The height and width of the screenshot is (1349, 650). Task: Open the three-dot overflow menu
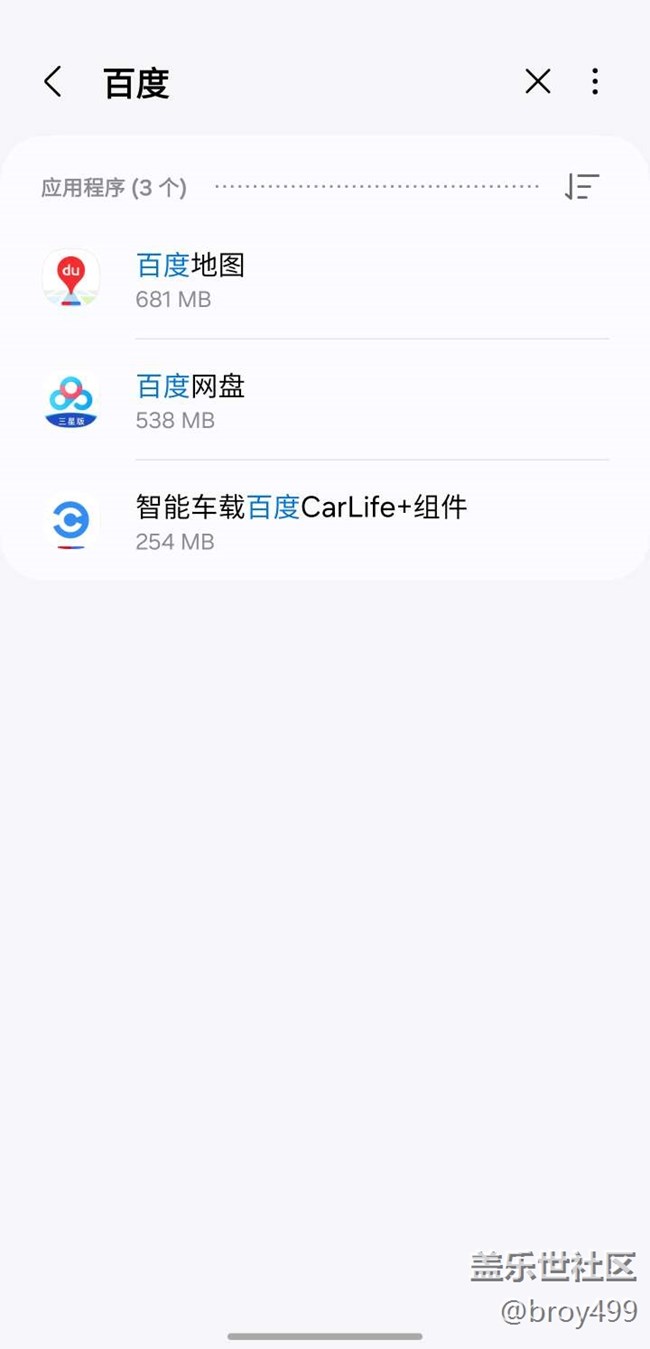point(595,82)
